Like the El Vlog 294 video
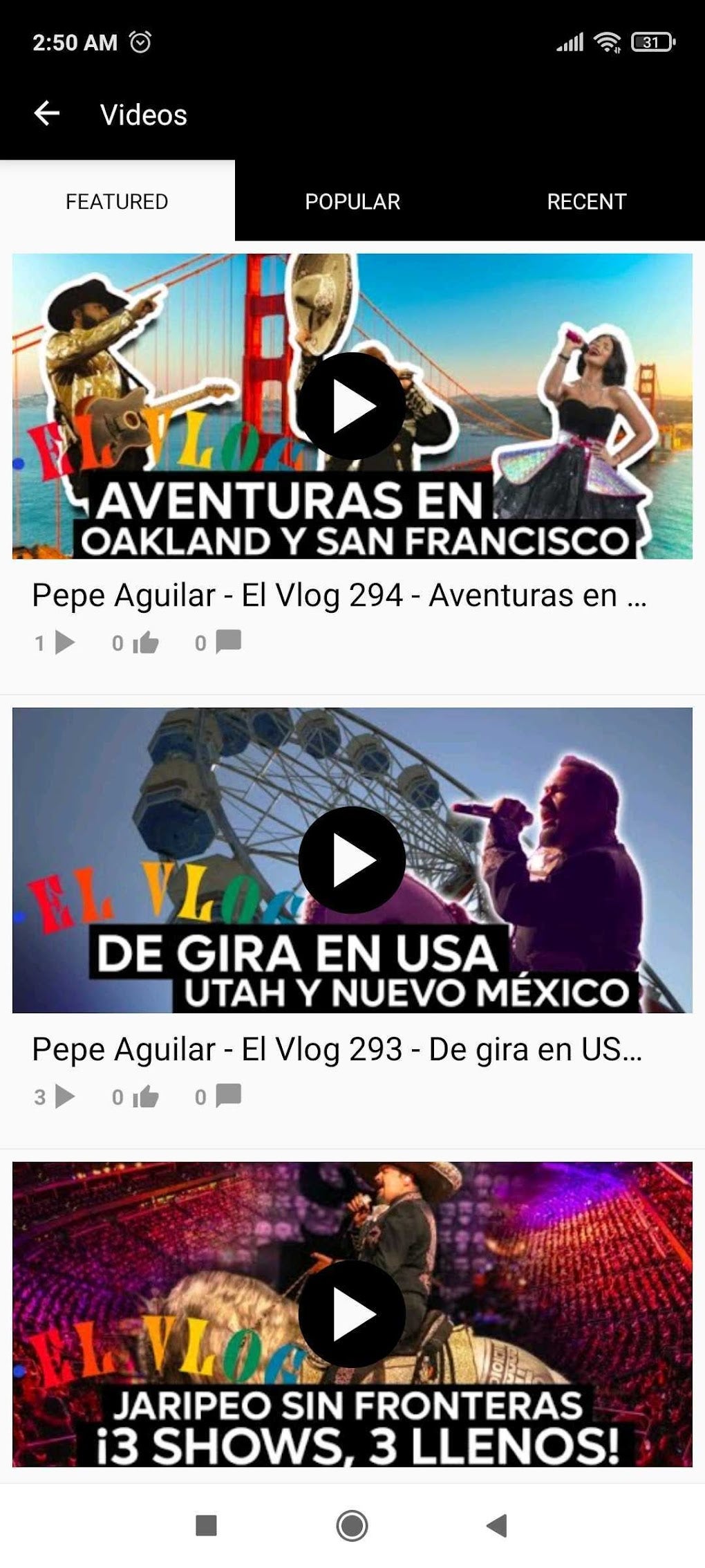The image size is (705, 1568). (145, 643)
